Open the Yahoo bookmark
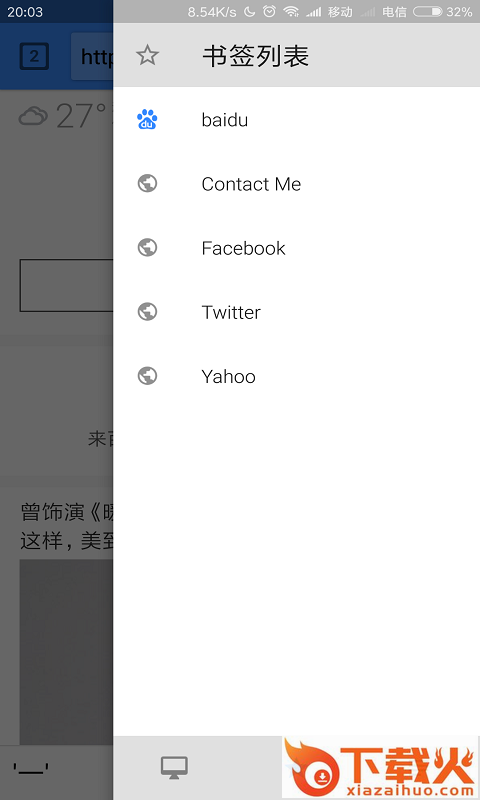 [x=296, y=376]
